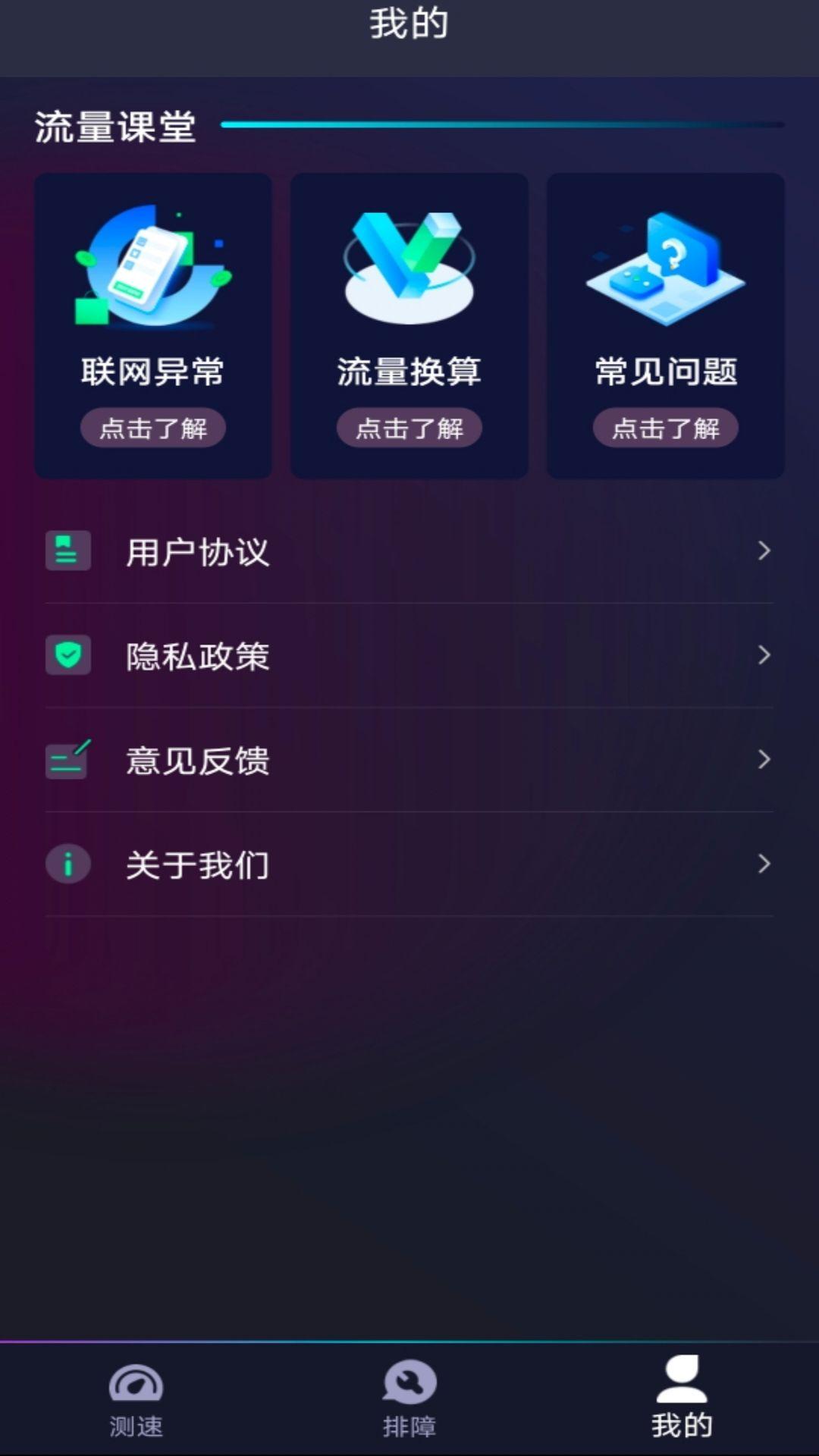819x1456 pixels.
Task: Tap the 我的 person icon in bottom bar
Action: point(681,1382)
